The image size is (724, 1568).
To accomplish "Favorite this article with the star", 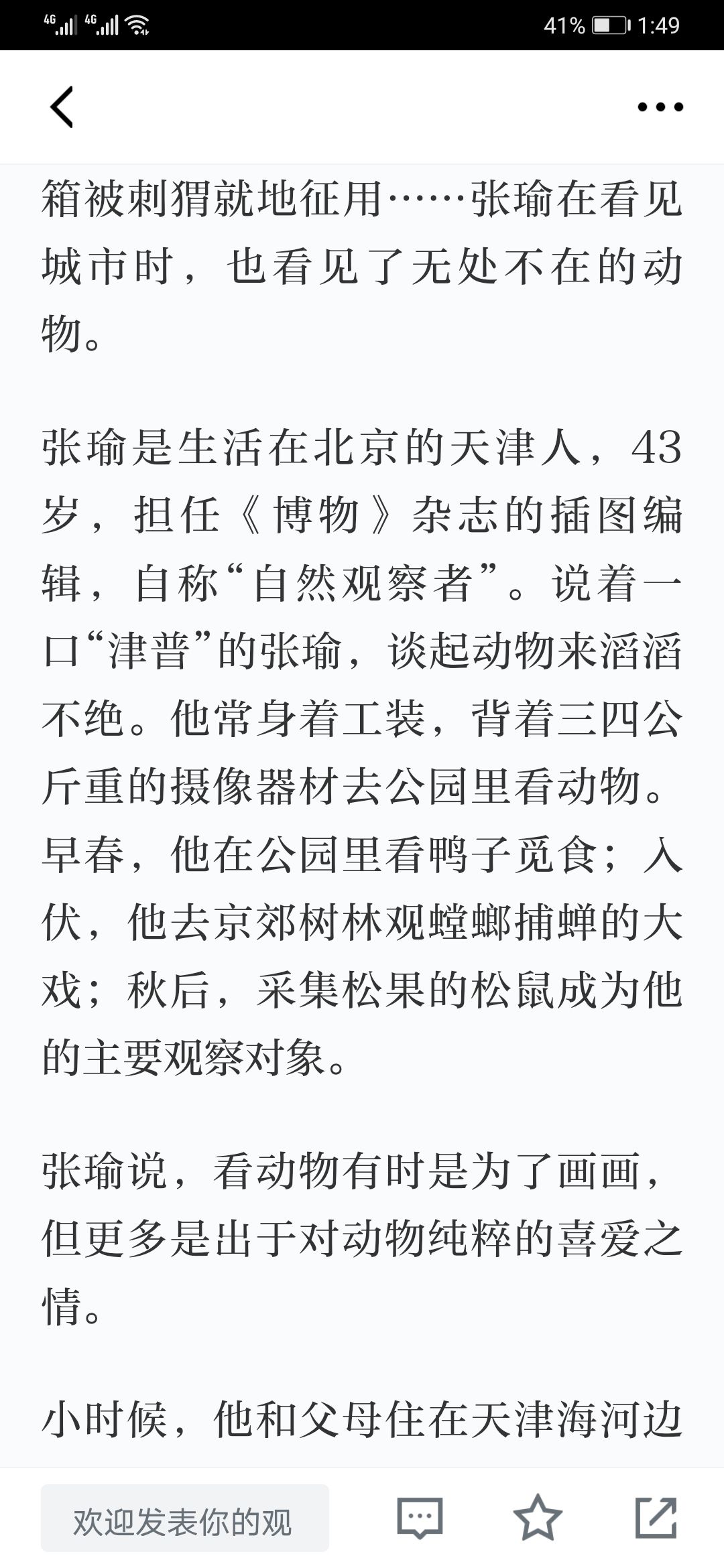I will point(538,1518).
